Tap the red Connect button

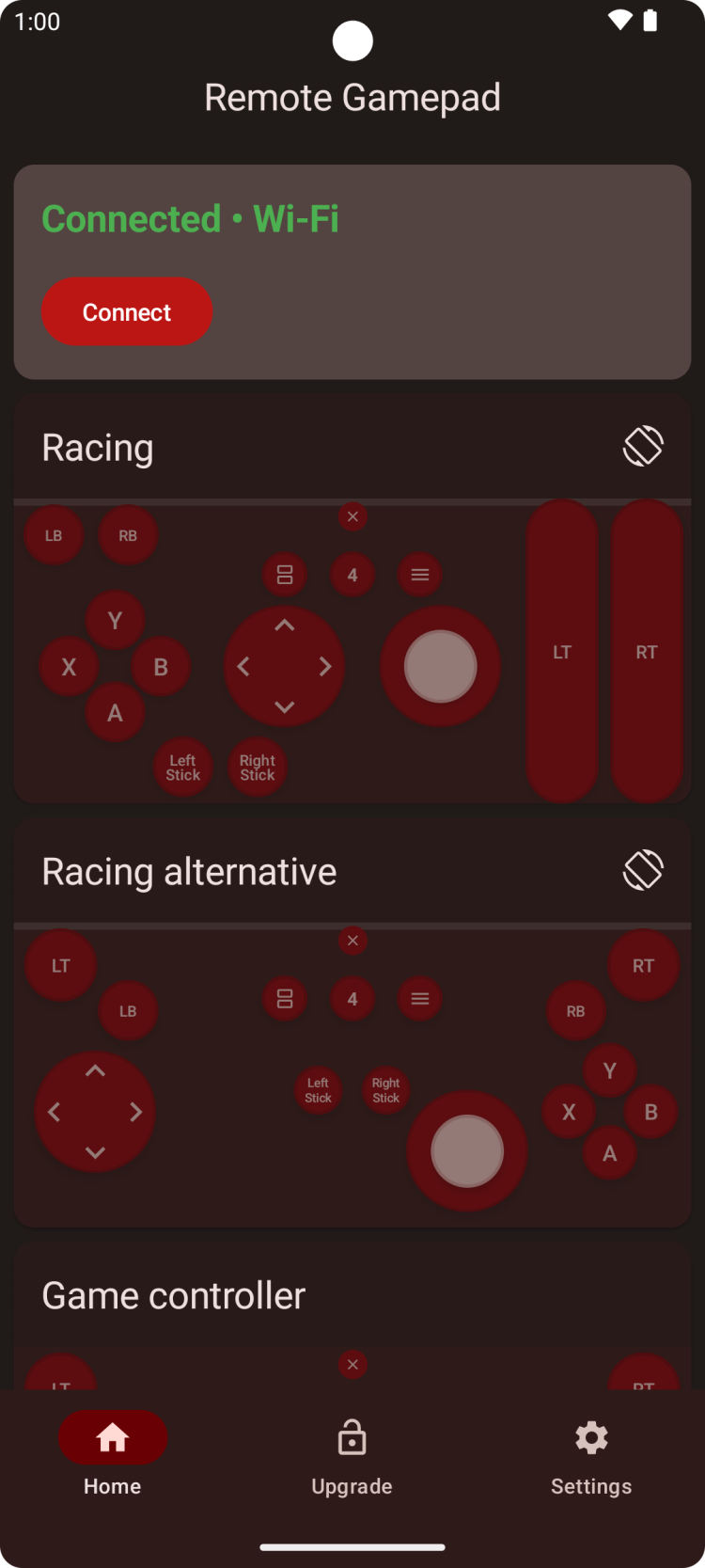click(127, 311)
